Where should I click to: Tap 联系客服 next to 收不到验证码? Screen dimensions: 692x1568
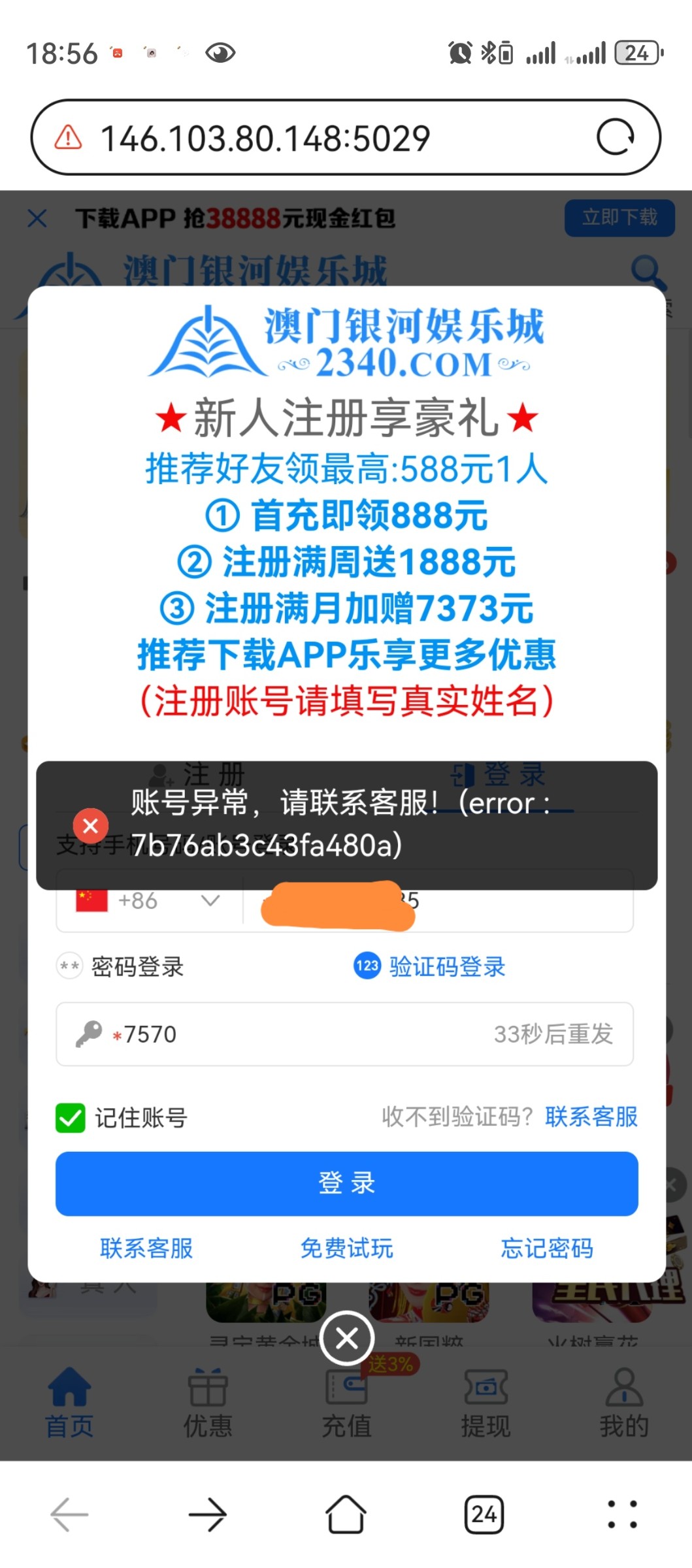[591, 1117]
